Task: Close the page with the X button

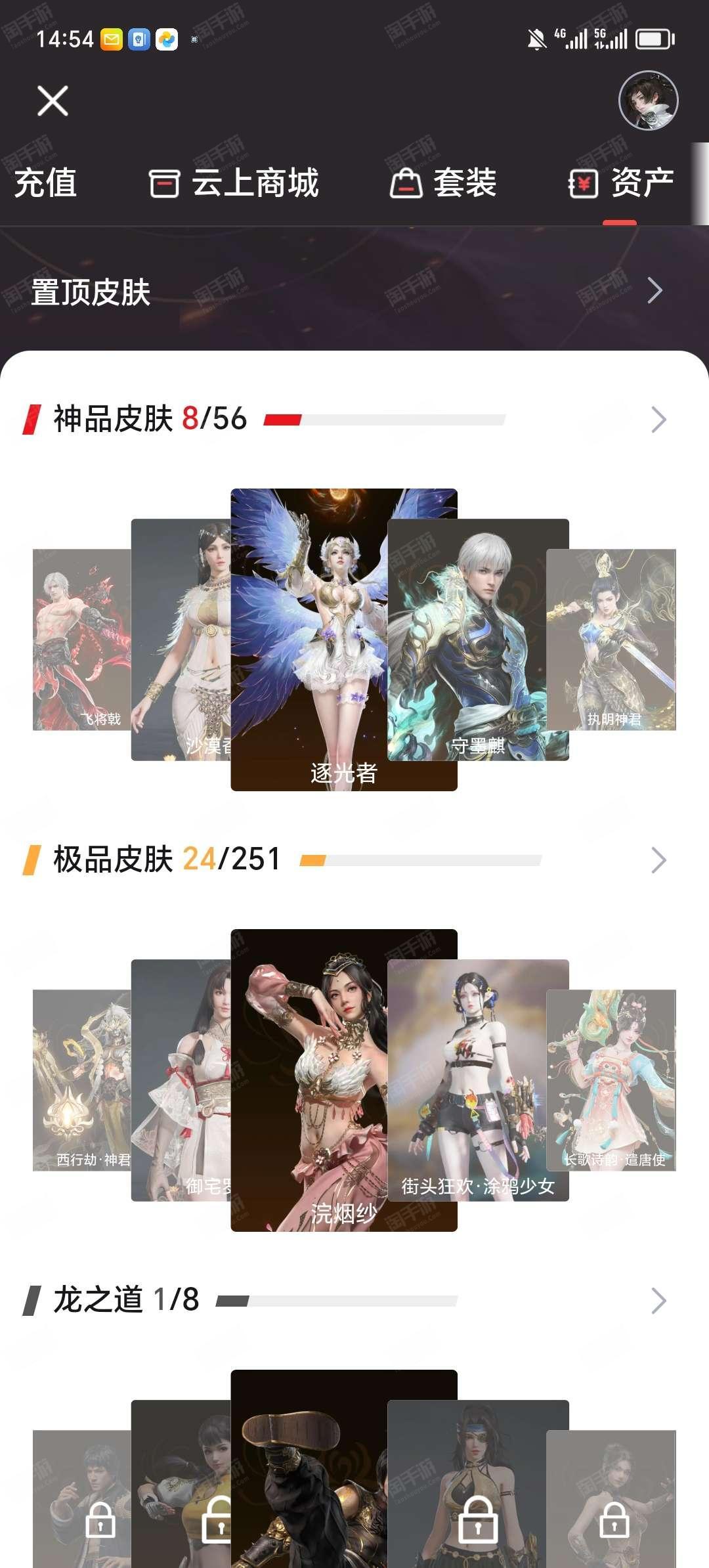Action: coord(53,101)
